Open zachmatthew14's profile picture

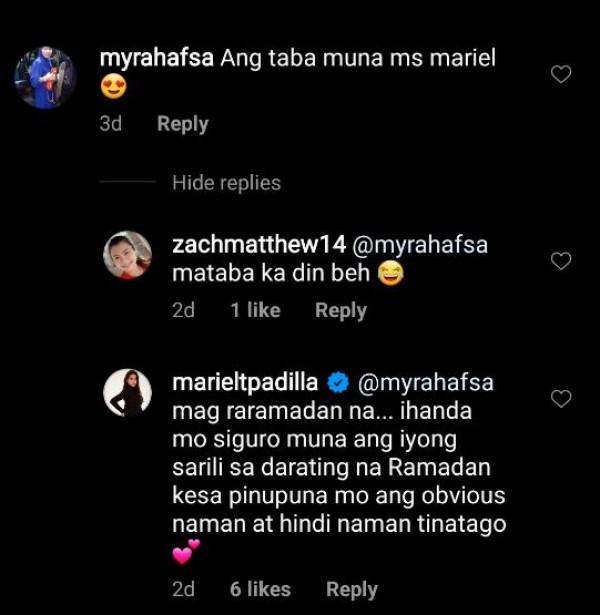[128, 255]
